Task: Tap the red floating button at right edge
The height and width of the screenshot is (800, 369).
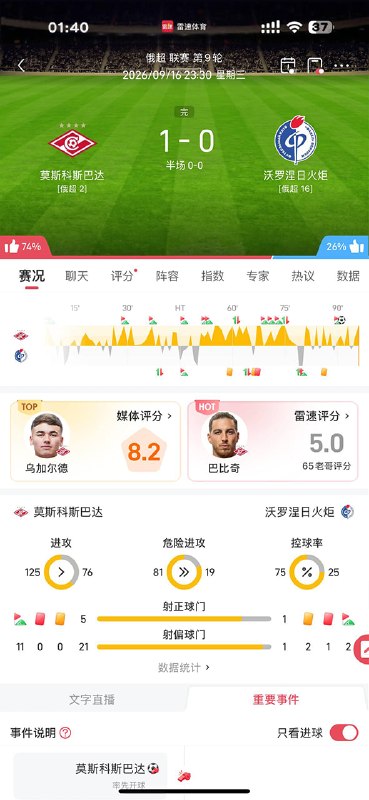Action: coord(362,649)
